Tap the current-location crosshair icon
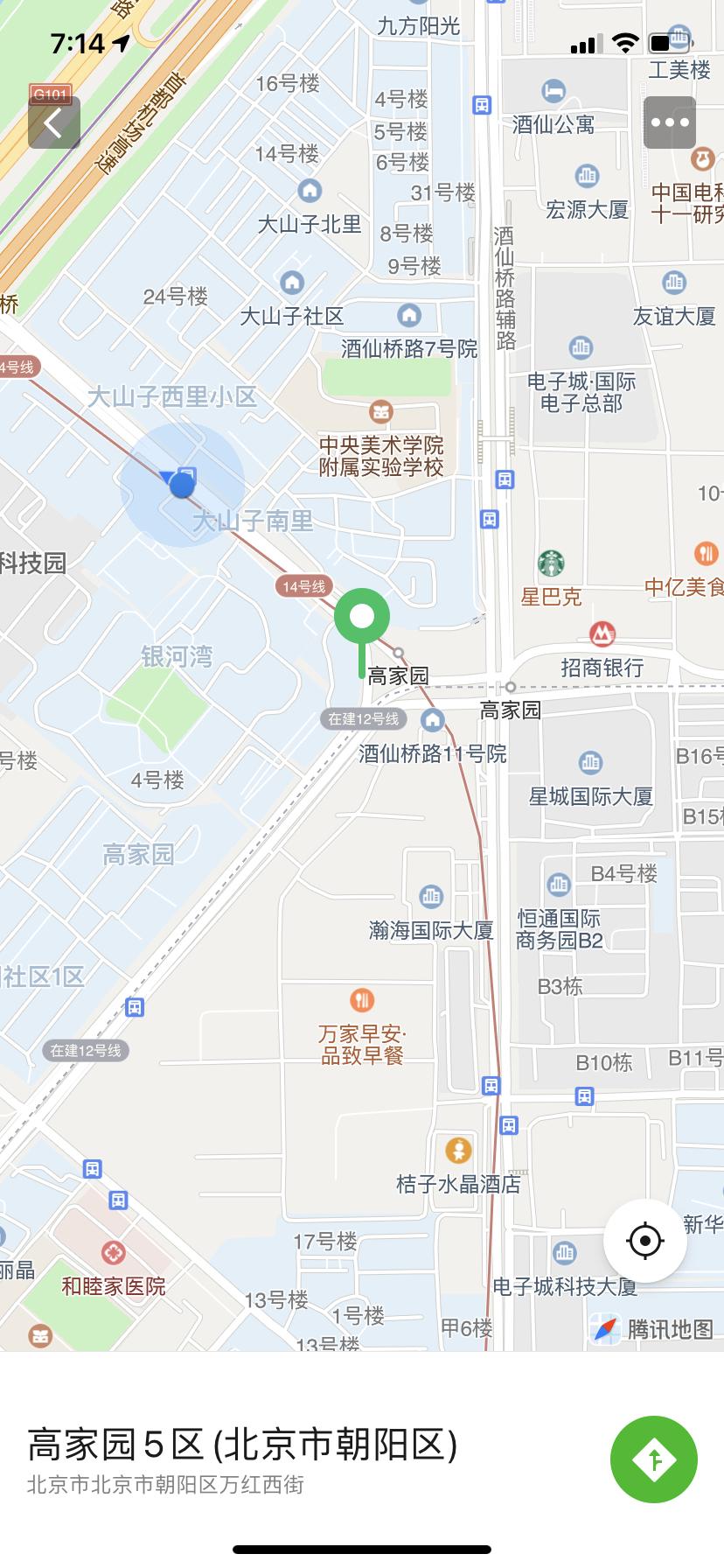The height and width of the screenshot is (1568, 724). [x=644, y=1240]
